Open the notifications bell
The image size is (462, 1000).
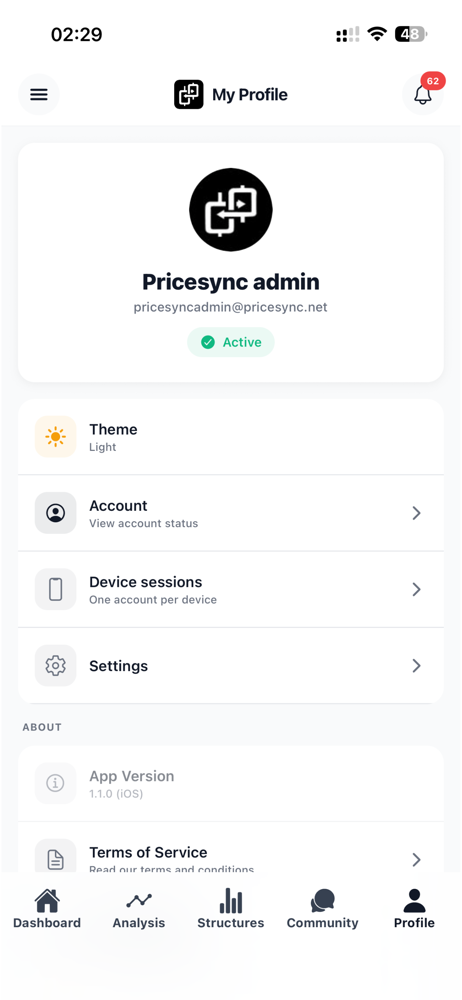pos(422,94)
